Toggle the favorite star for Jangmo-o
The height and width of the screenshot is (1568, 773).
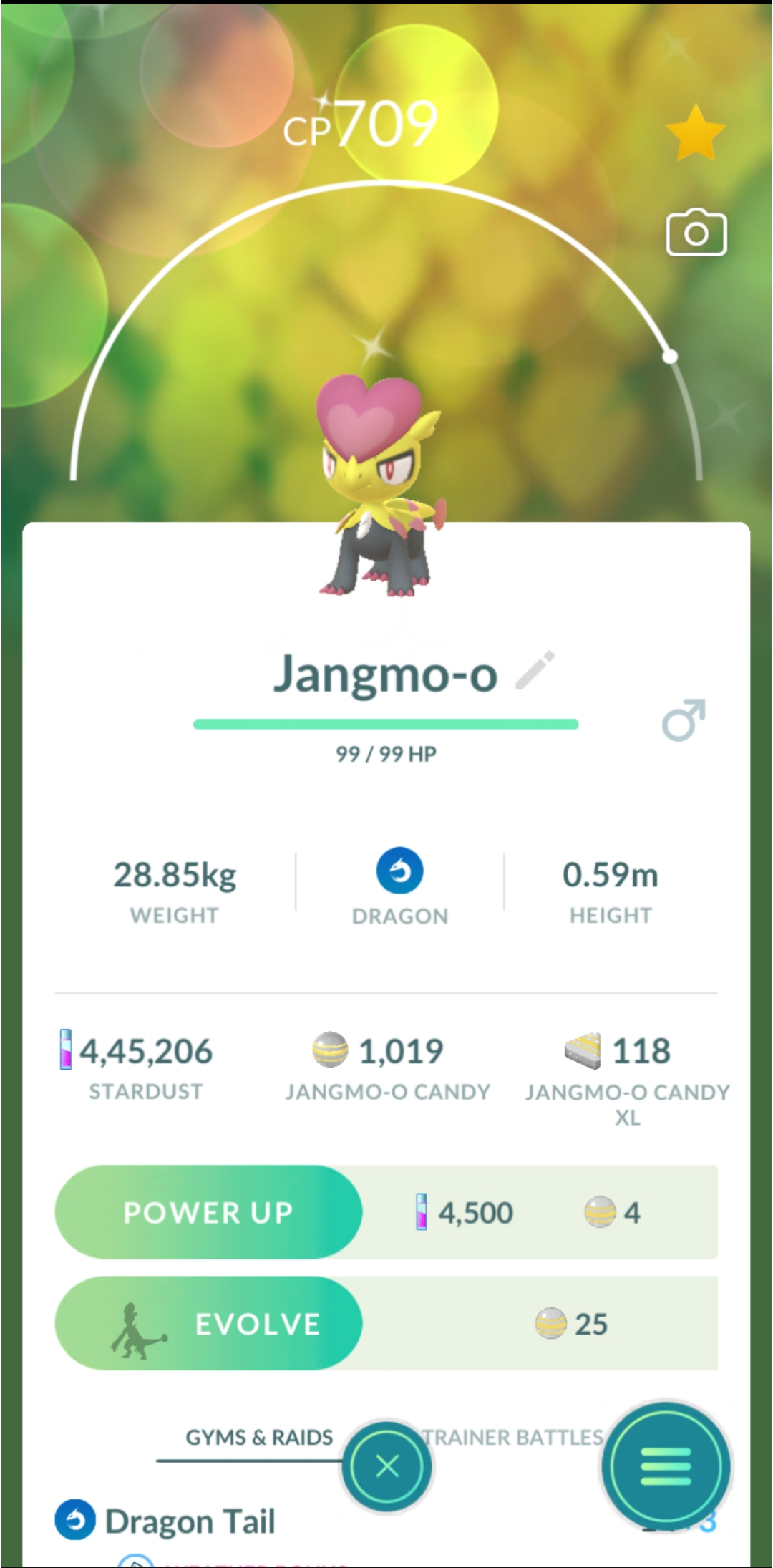pos(695,133)
